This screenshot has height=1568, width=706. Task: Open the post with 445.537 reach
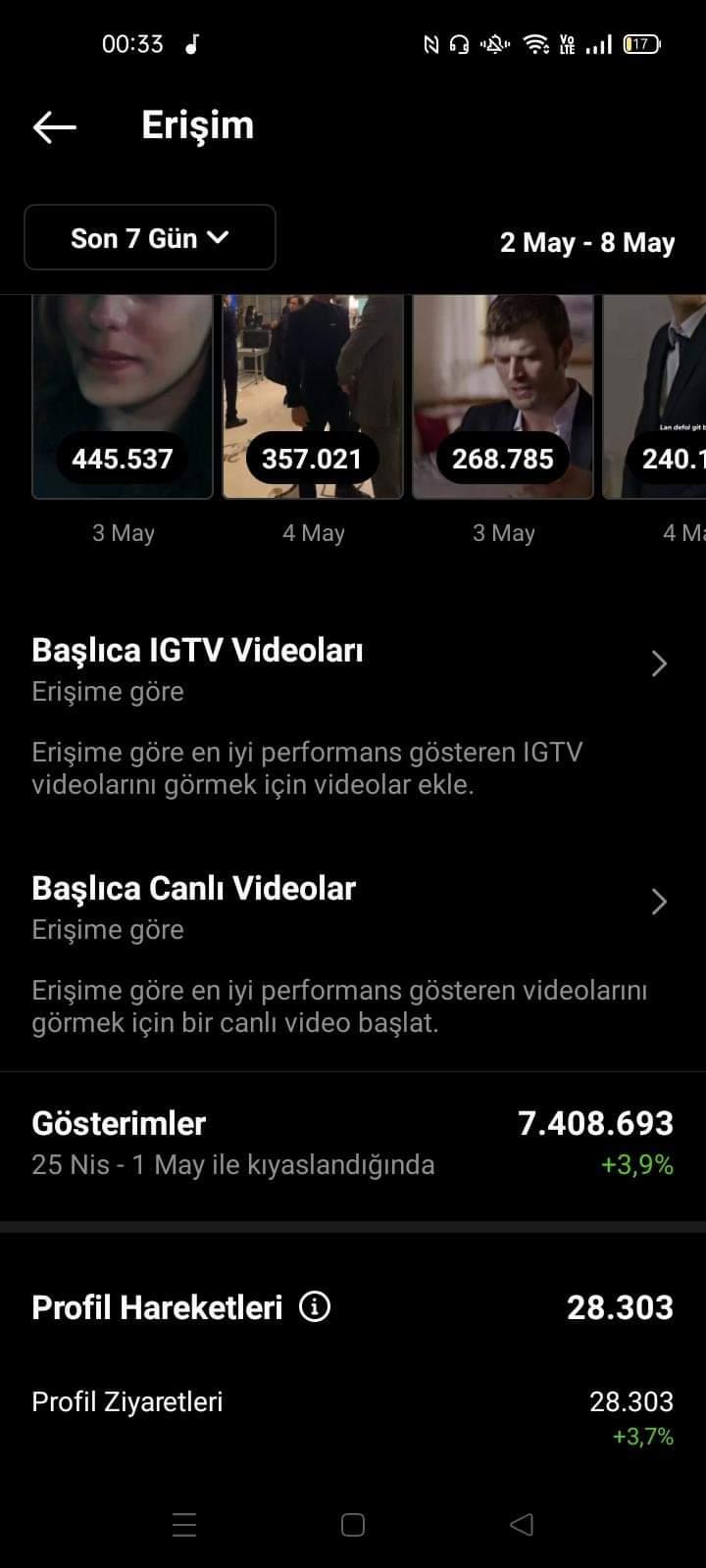(123, 397)
